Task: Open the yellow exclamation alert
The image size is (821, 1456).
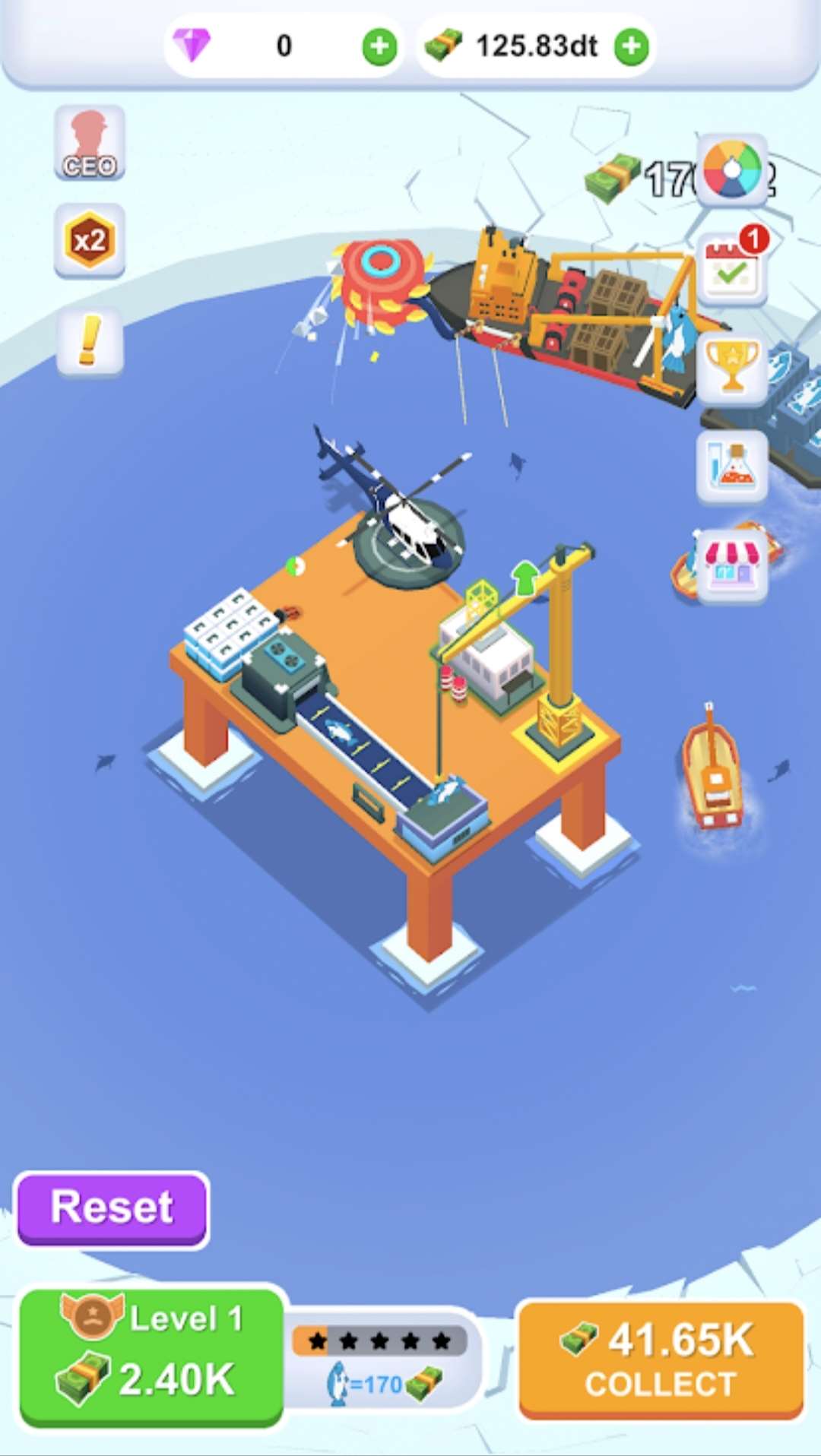Action: tap(90, 341)
